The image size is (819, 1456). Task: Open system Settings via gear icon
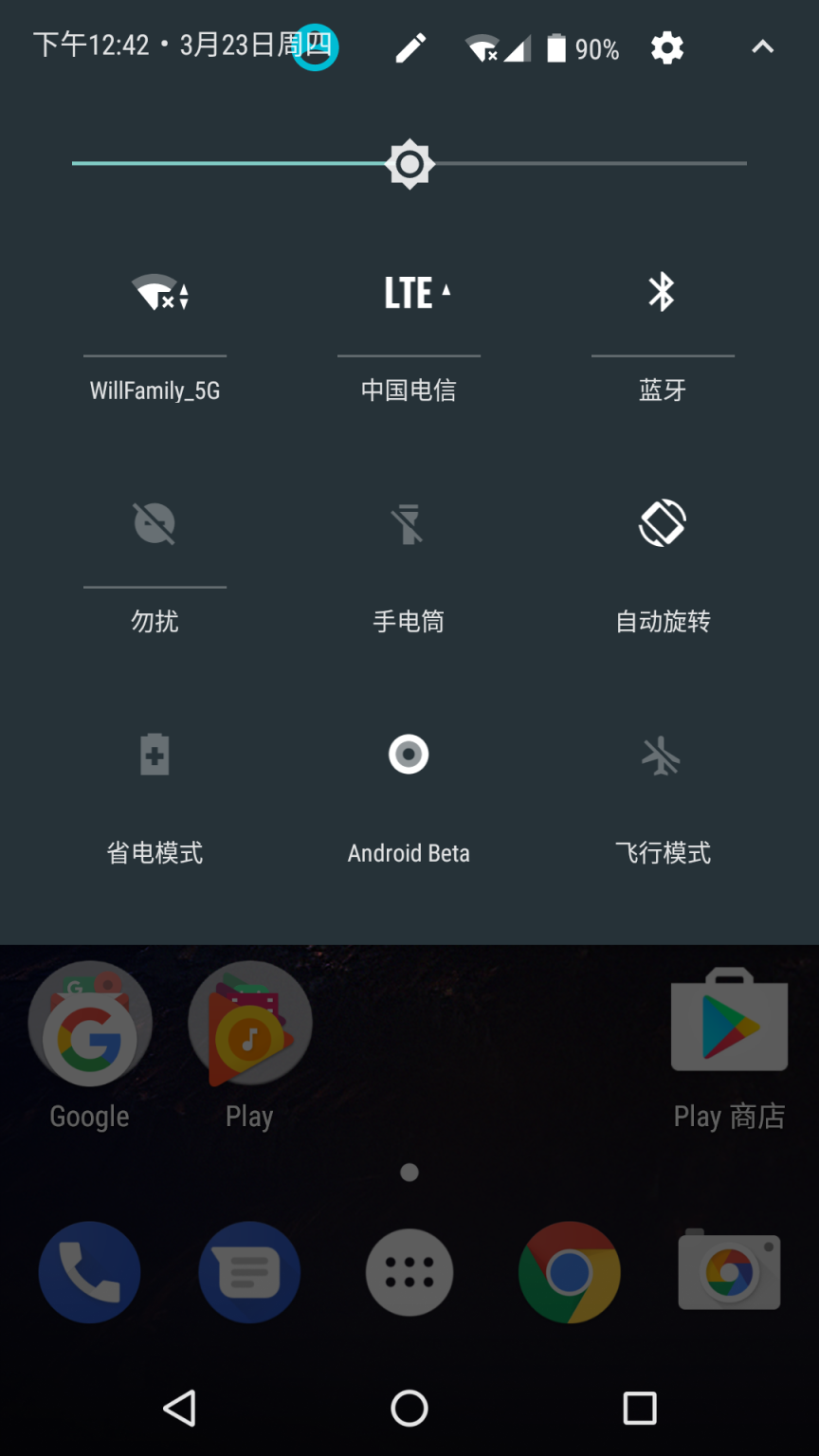click(x=666, y=47)
